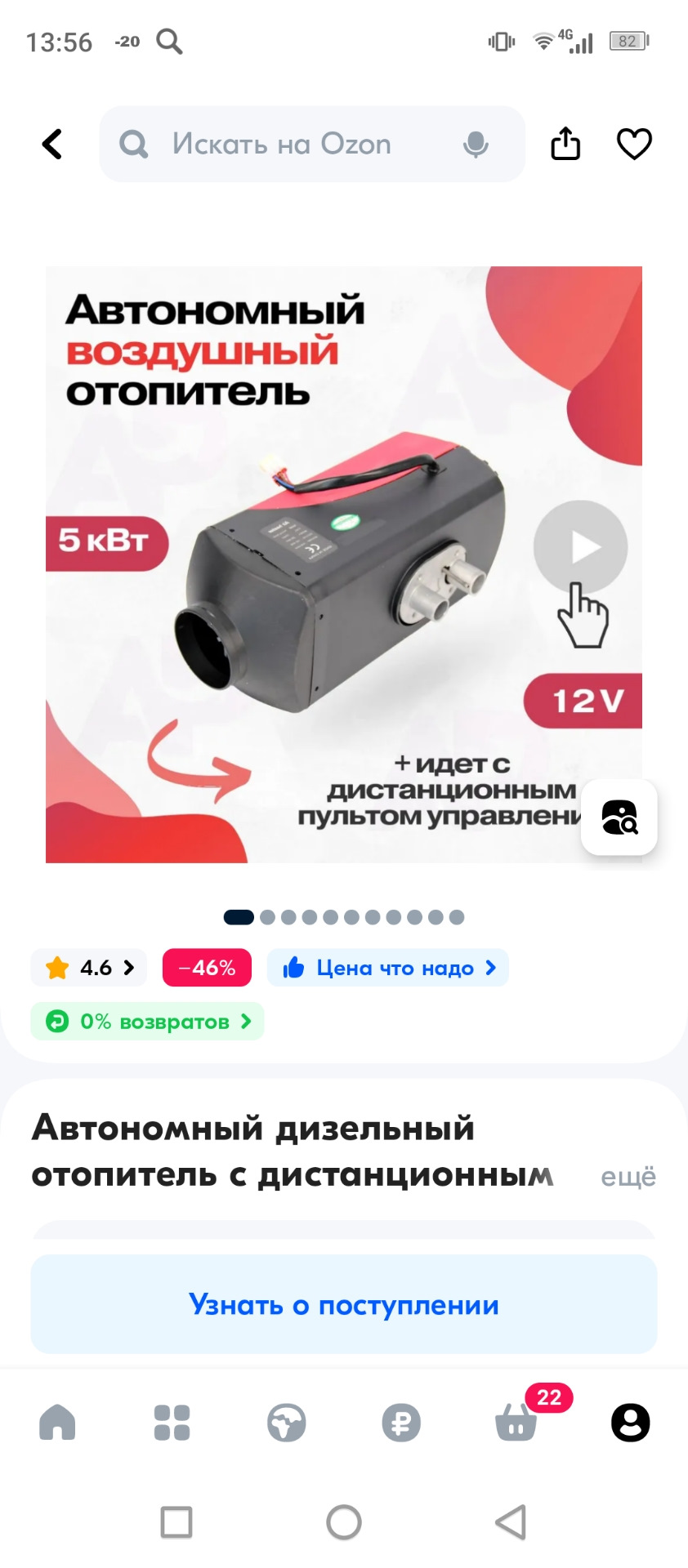Expand the title with ещё
Image resolution: width=688 pixels, height=1568 pixels.
tap(628, 1177)
